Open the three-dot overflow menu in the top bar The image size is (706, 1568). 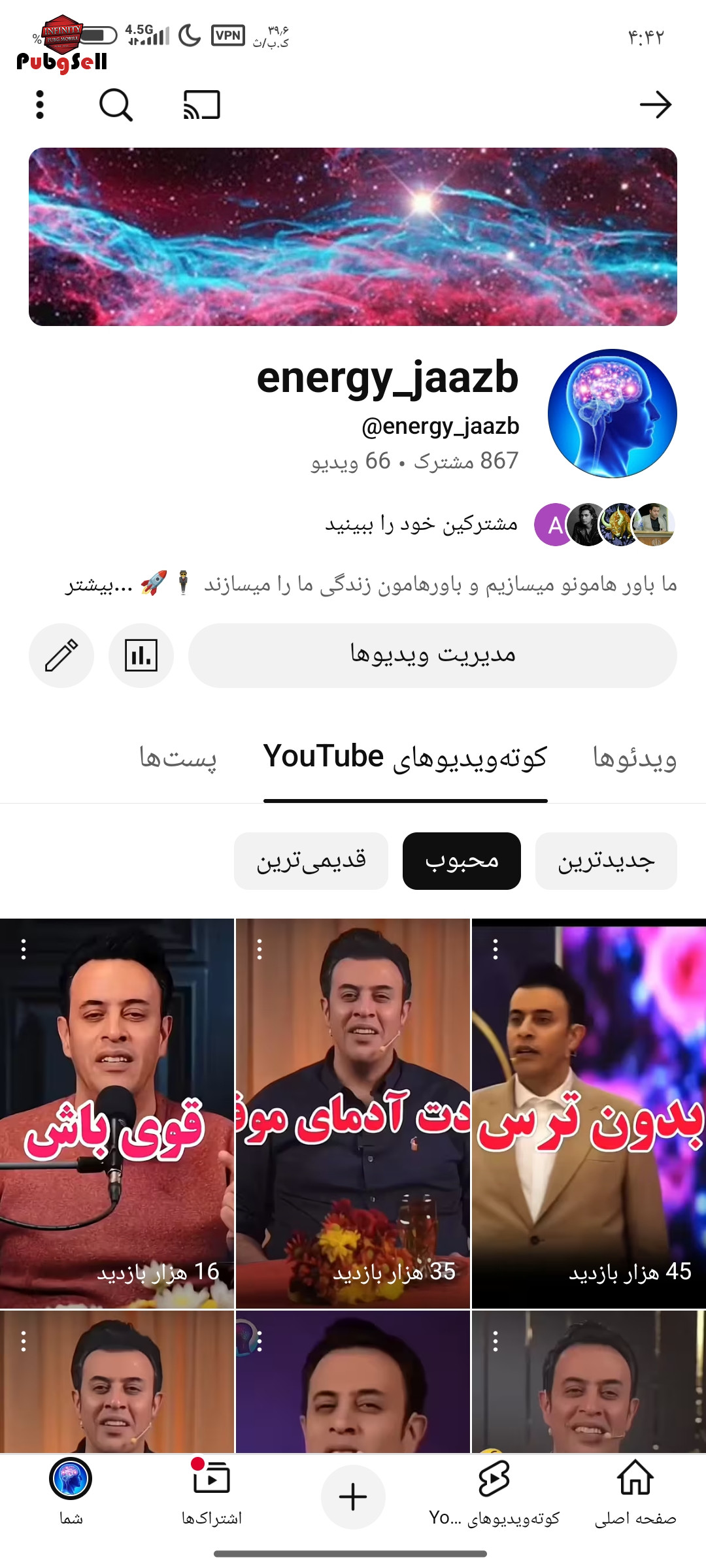coord(40,105)
